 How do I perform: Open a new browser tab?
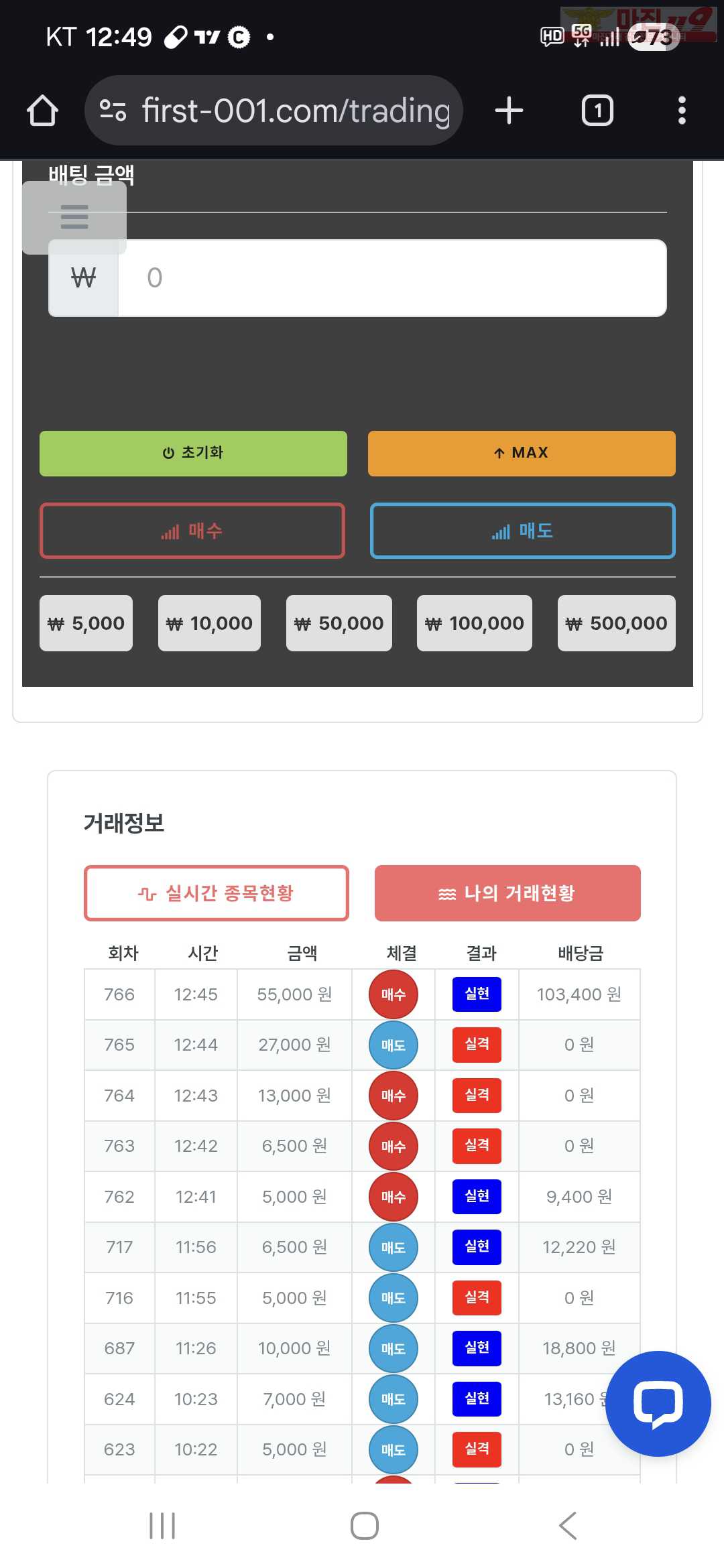(509, 111)
